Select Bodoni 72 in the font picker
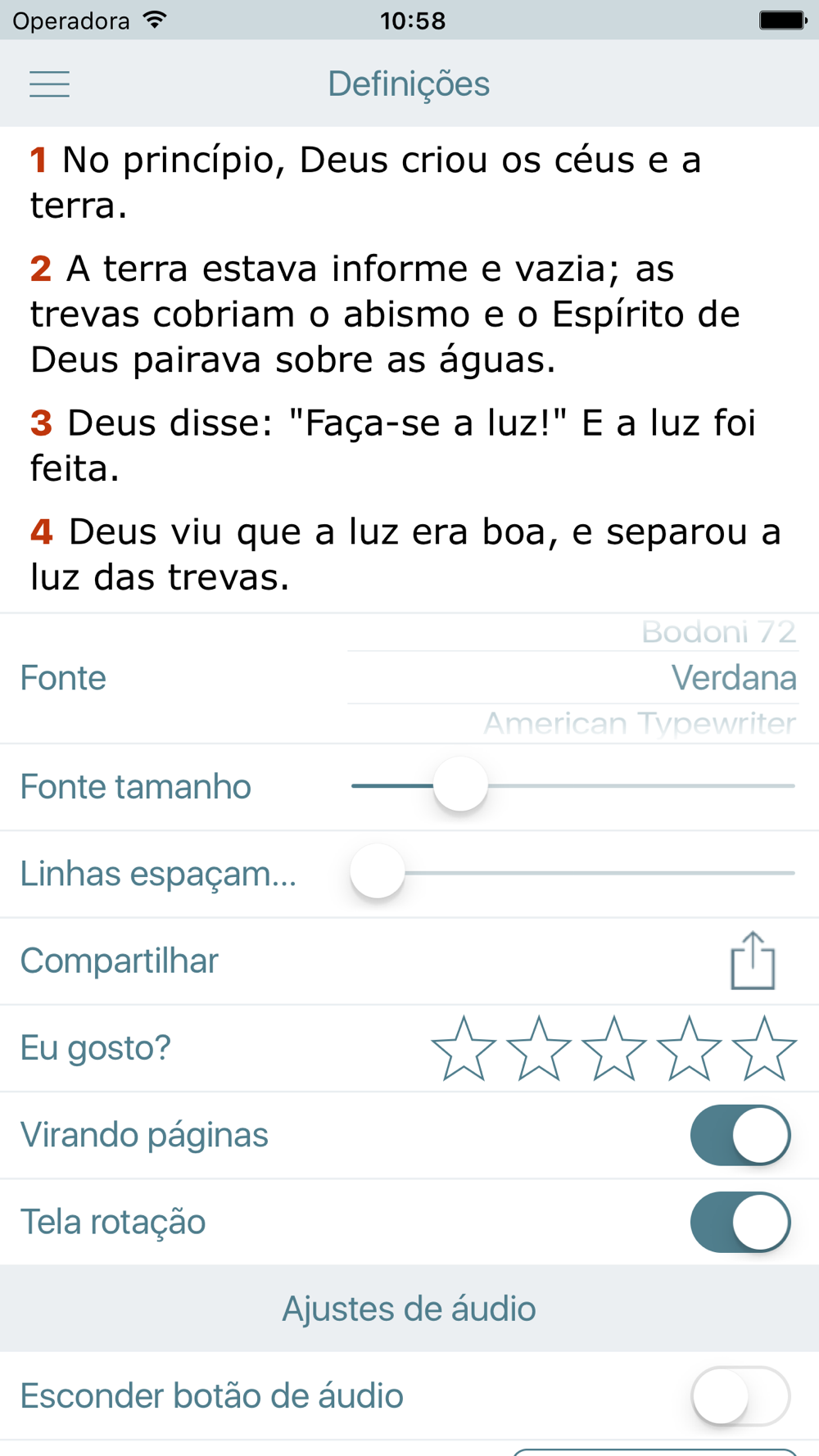The height and width of the screenshot is (1456, 819). (717, 632)
